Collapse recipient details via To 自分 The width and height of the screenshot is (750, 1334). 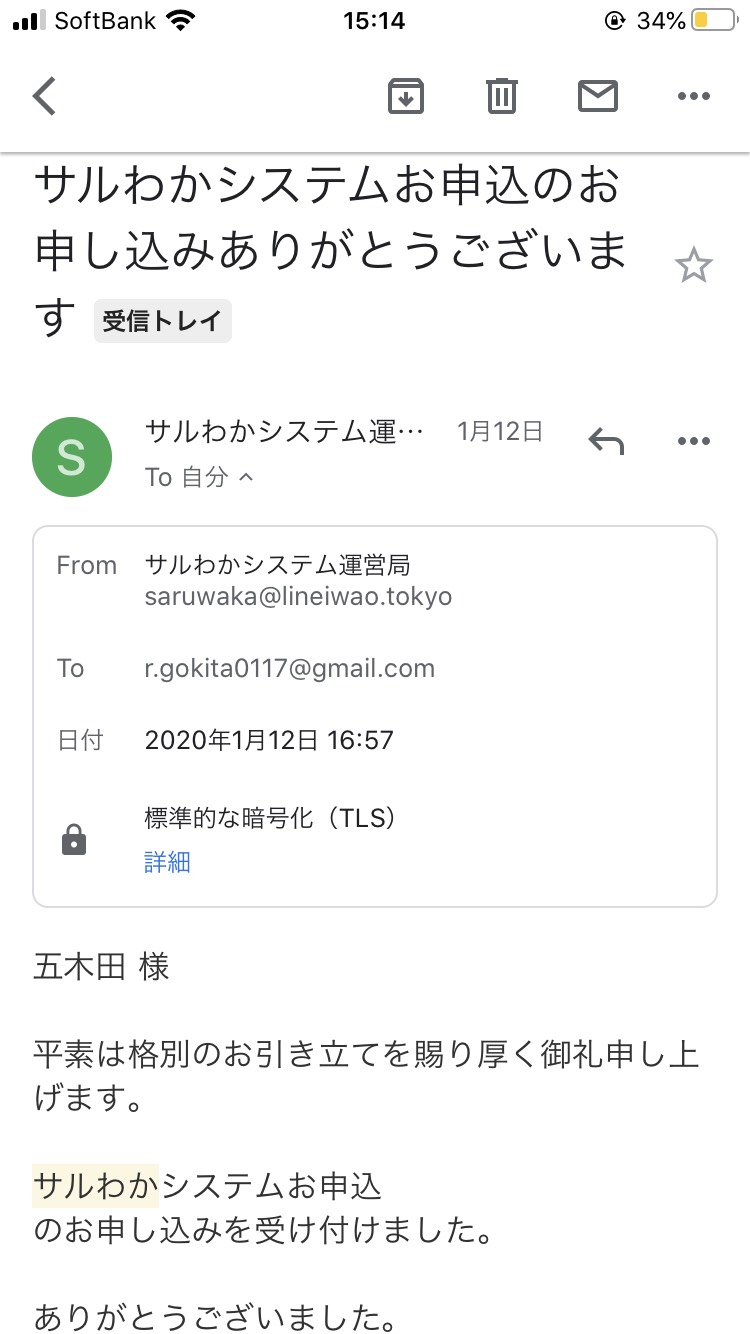(x=199, y=478)
